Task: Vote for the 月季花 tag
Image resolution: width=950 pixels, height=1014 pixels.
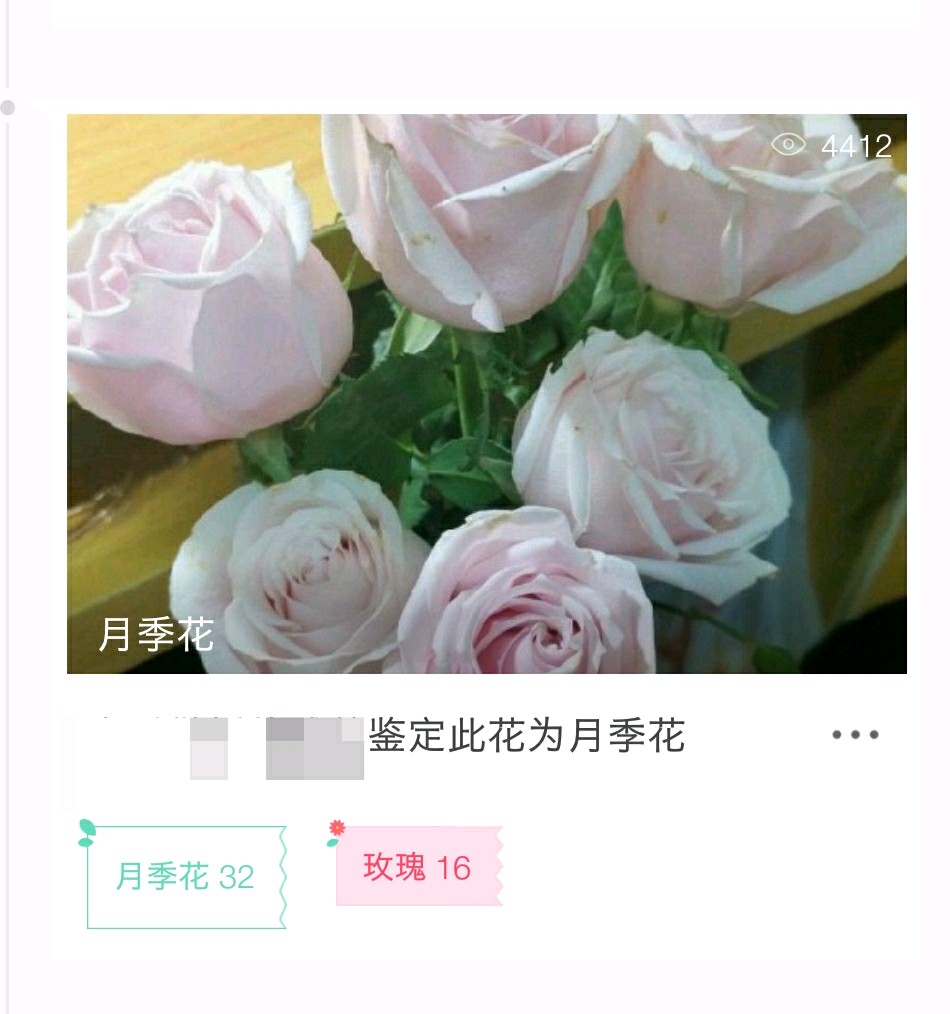Action: tap(185, 877)
